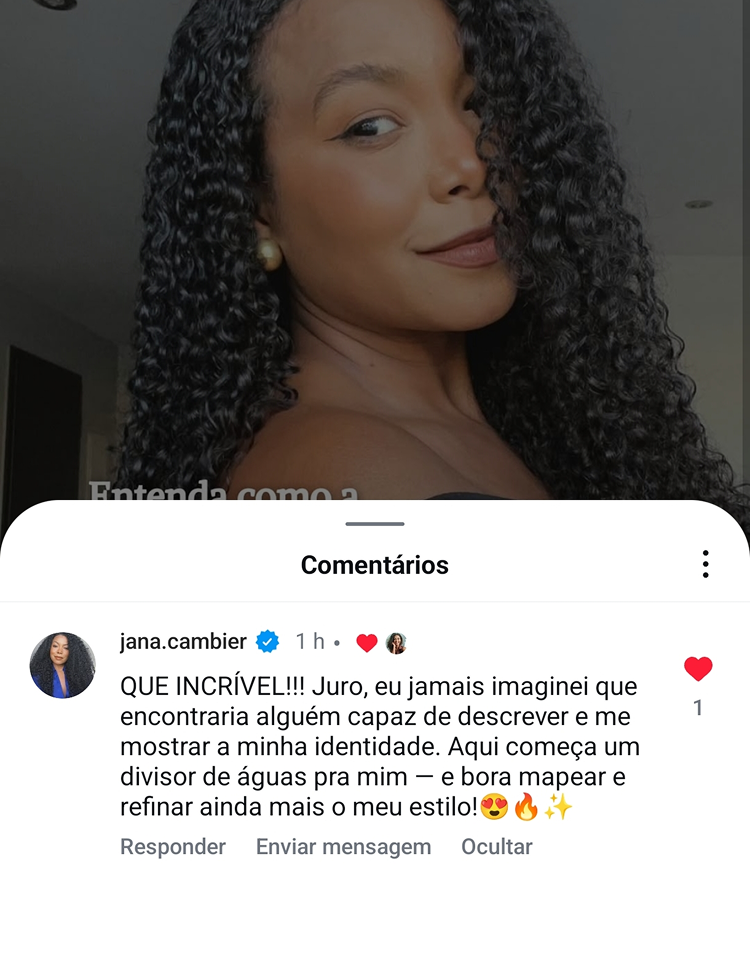Image resolution: width=750 pixels, height=962 pixels.
Task: Open jana.cambier's profile picture
Action: 62,660
